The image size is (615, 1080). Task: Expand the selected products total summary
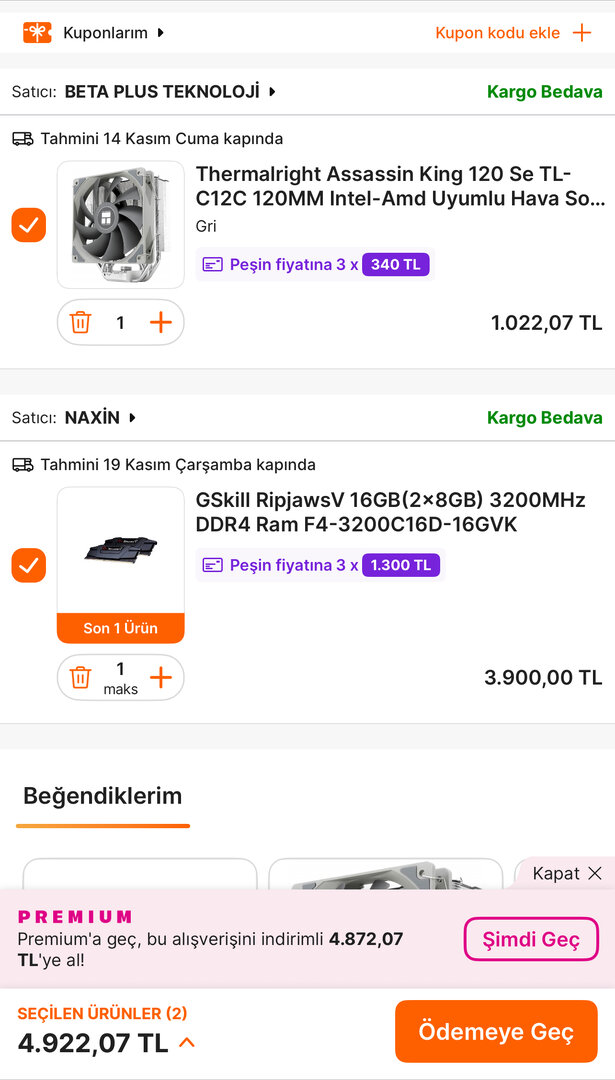pyautogui.click(x=186, y=1043)
